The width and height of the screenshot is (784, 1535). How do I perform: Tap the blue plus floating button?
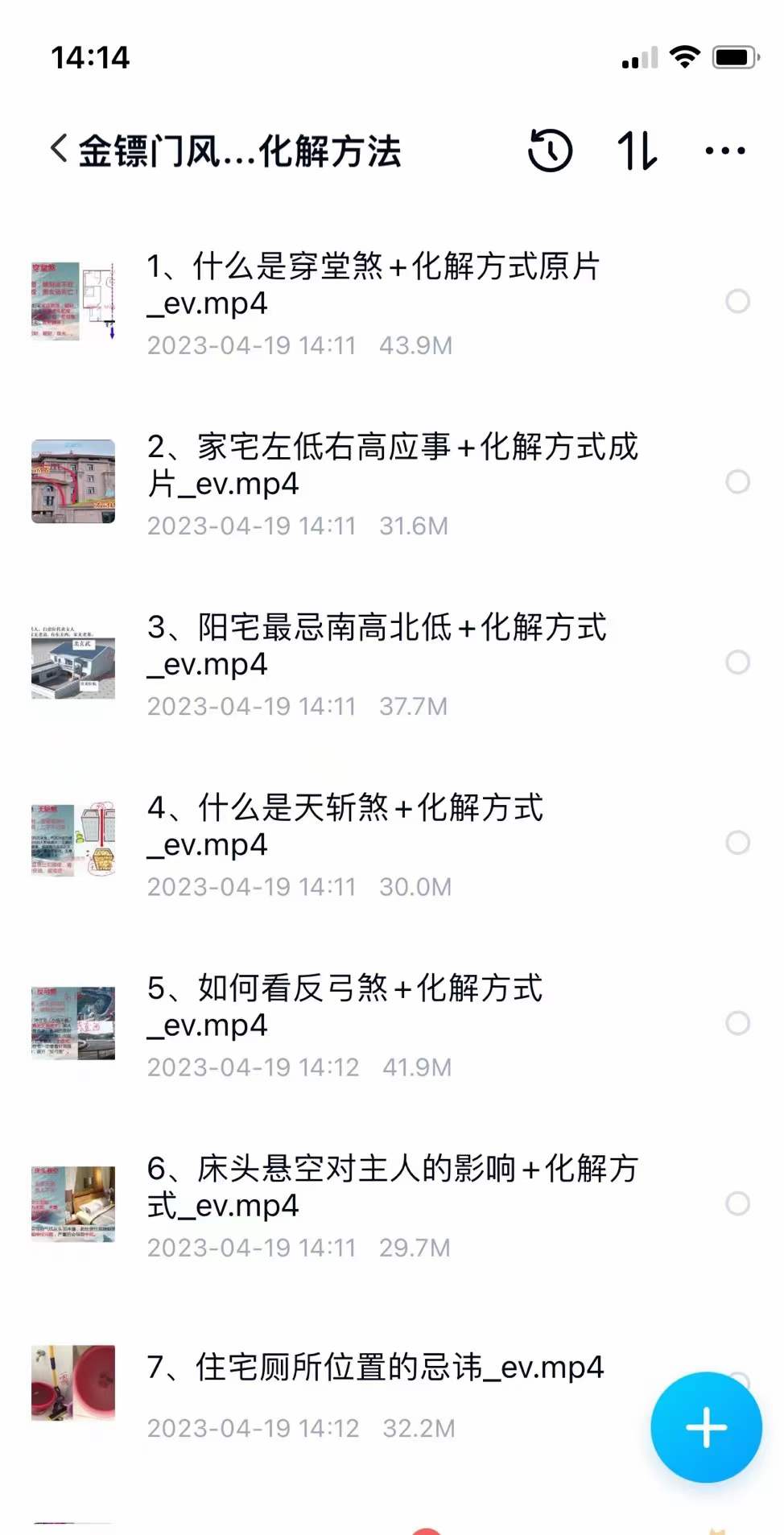[706, 1426]
